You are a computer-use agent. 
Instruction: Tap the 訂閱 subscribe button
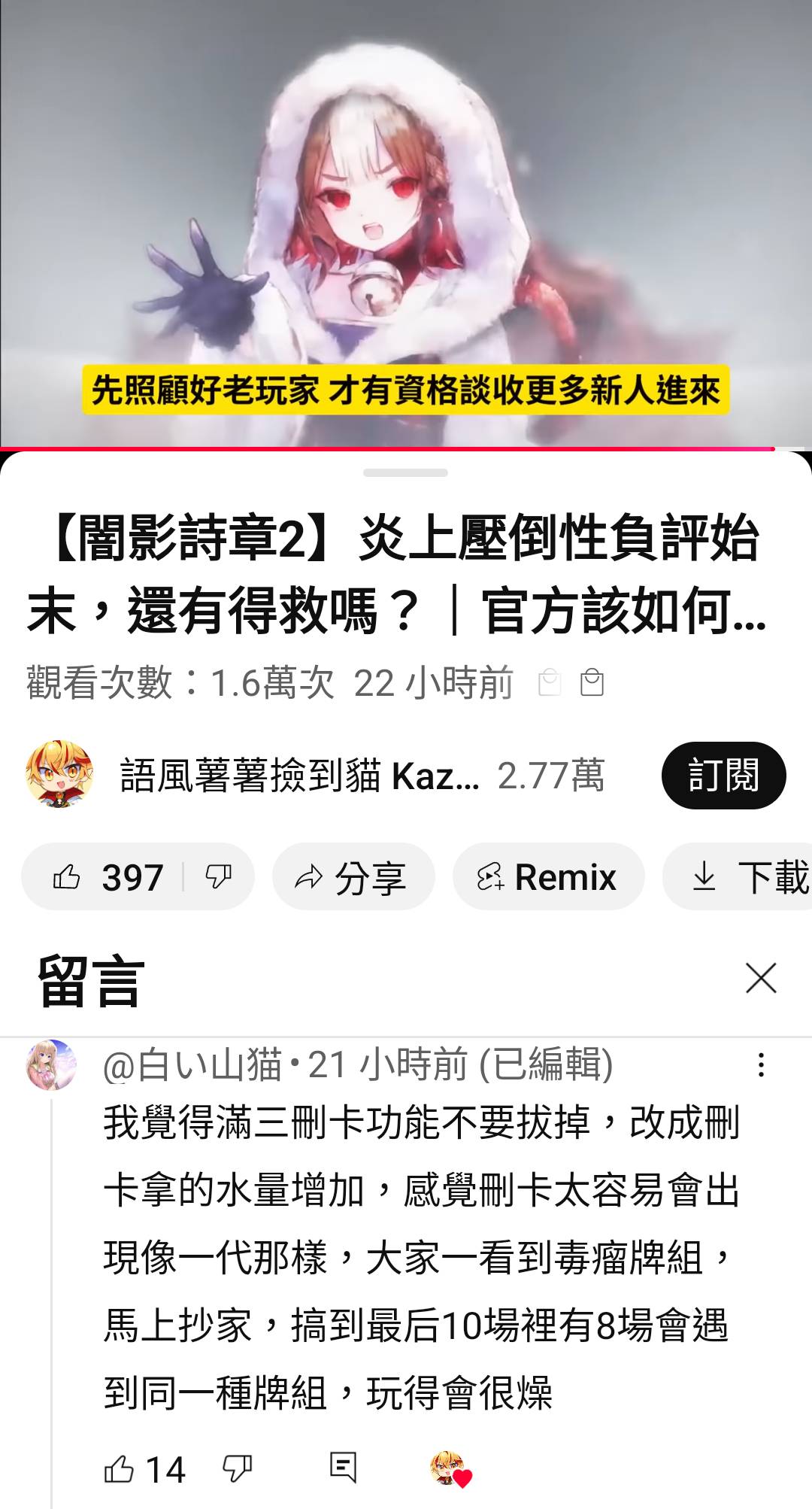point(723,776)
